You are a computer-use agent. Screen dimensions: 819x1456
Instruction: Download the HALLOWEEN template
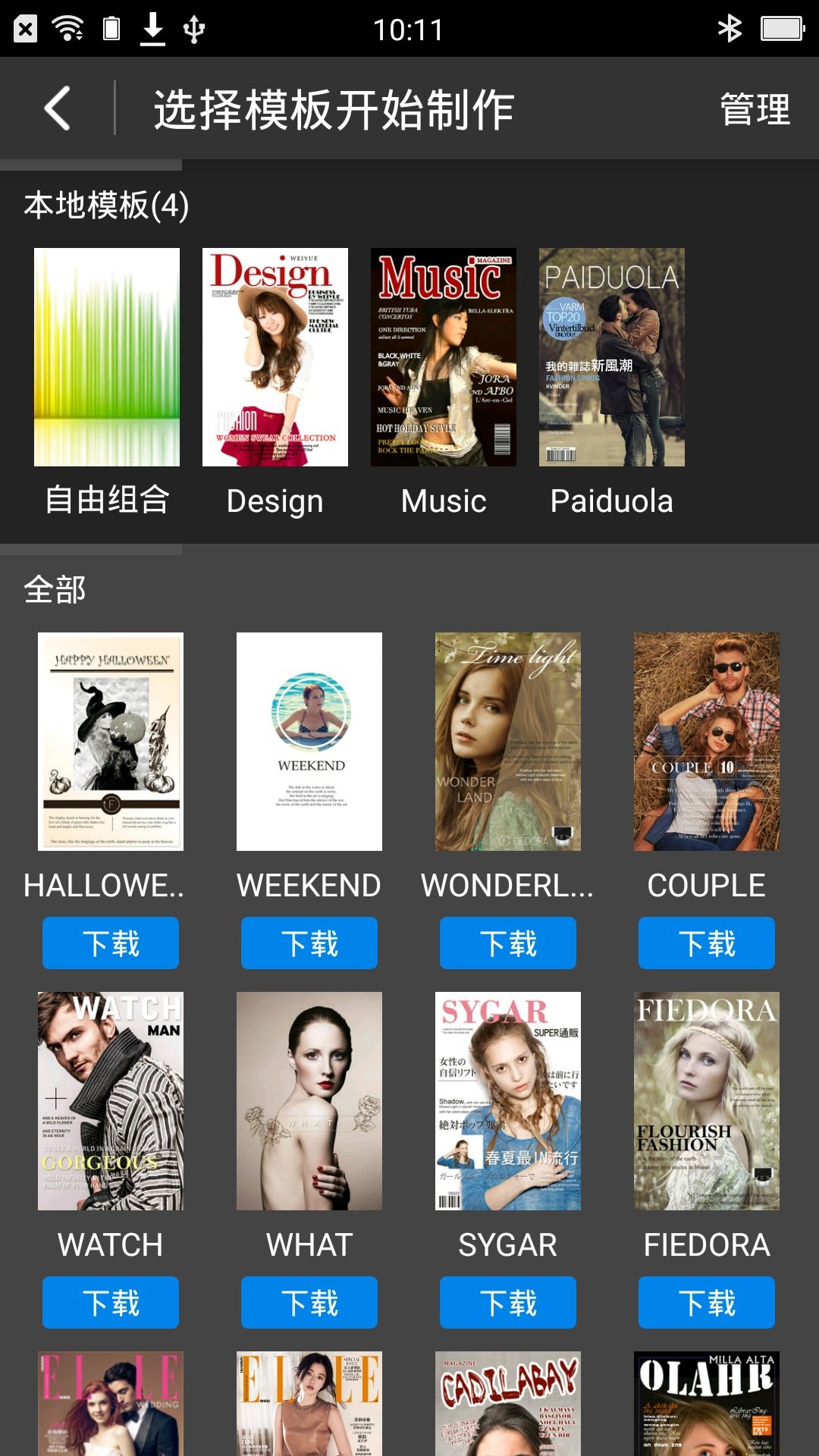110,943
